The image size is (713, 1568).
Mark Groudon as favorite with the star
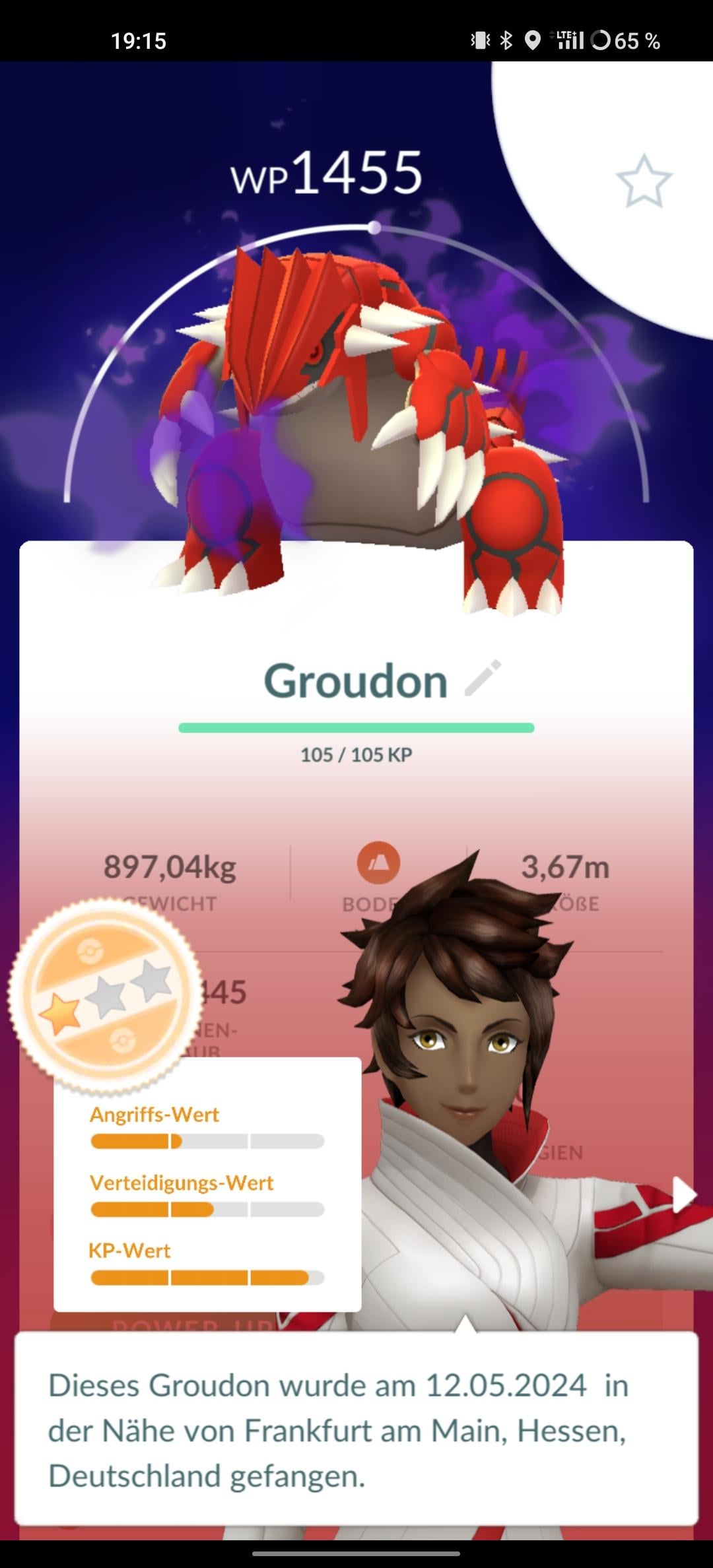pyautogui.click(x=644, y=181)
